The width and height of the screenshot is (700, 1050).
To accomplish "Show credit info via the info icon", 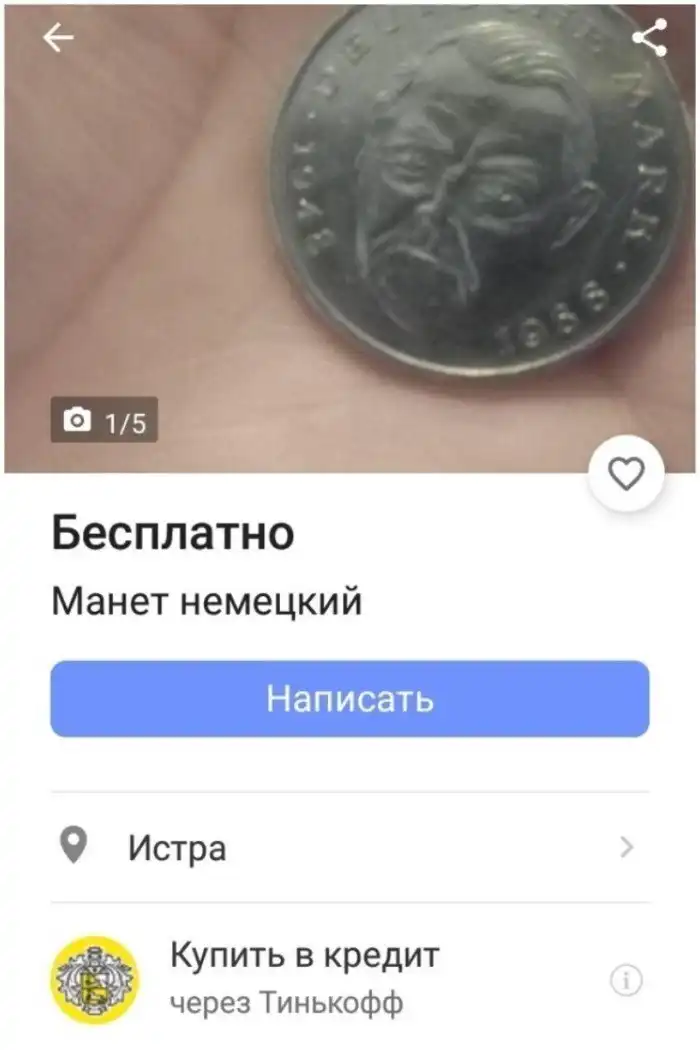I will [626, 982].
